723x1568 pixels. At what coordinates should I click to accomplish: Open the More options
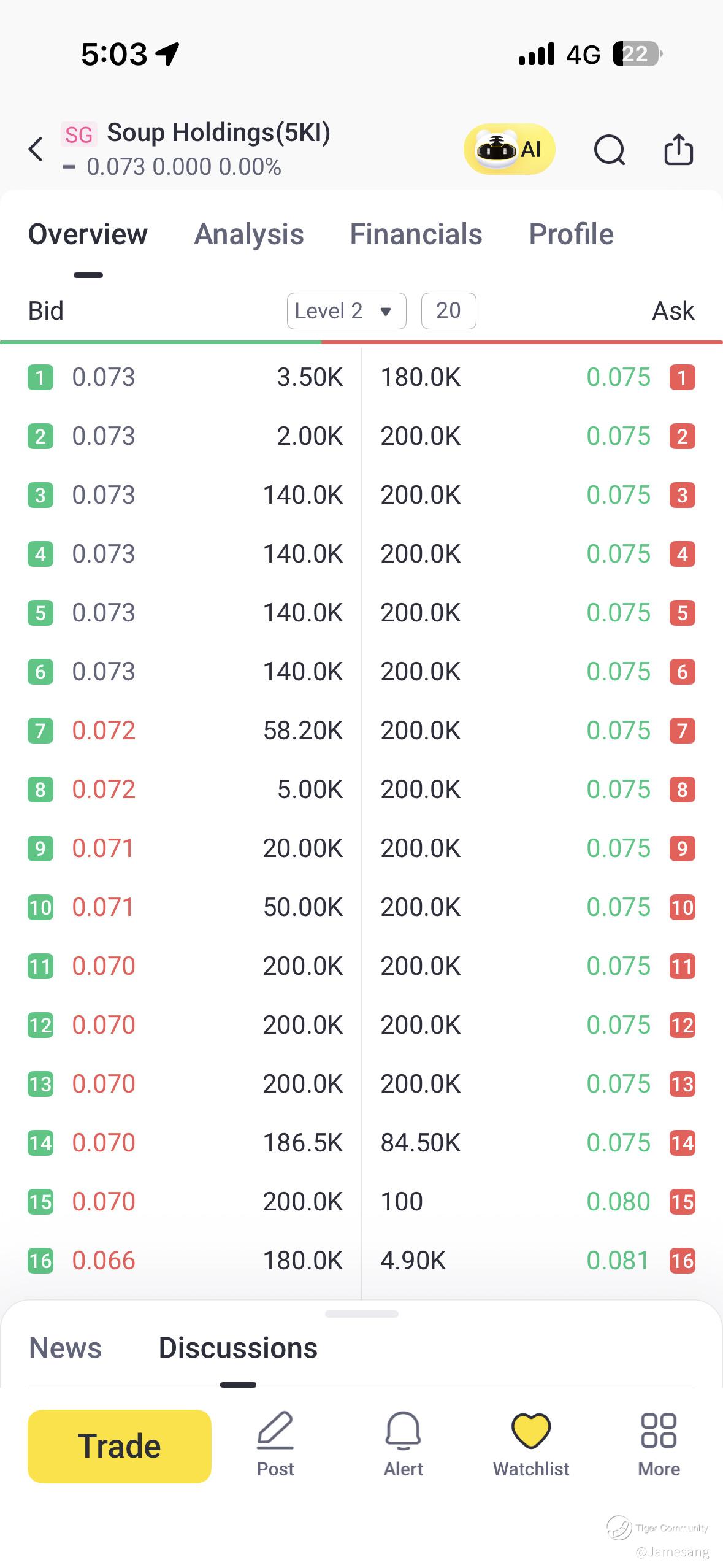(x=659, y=1443)
